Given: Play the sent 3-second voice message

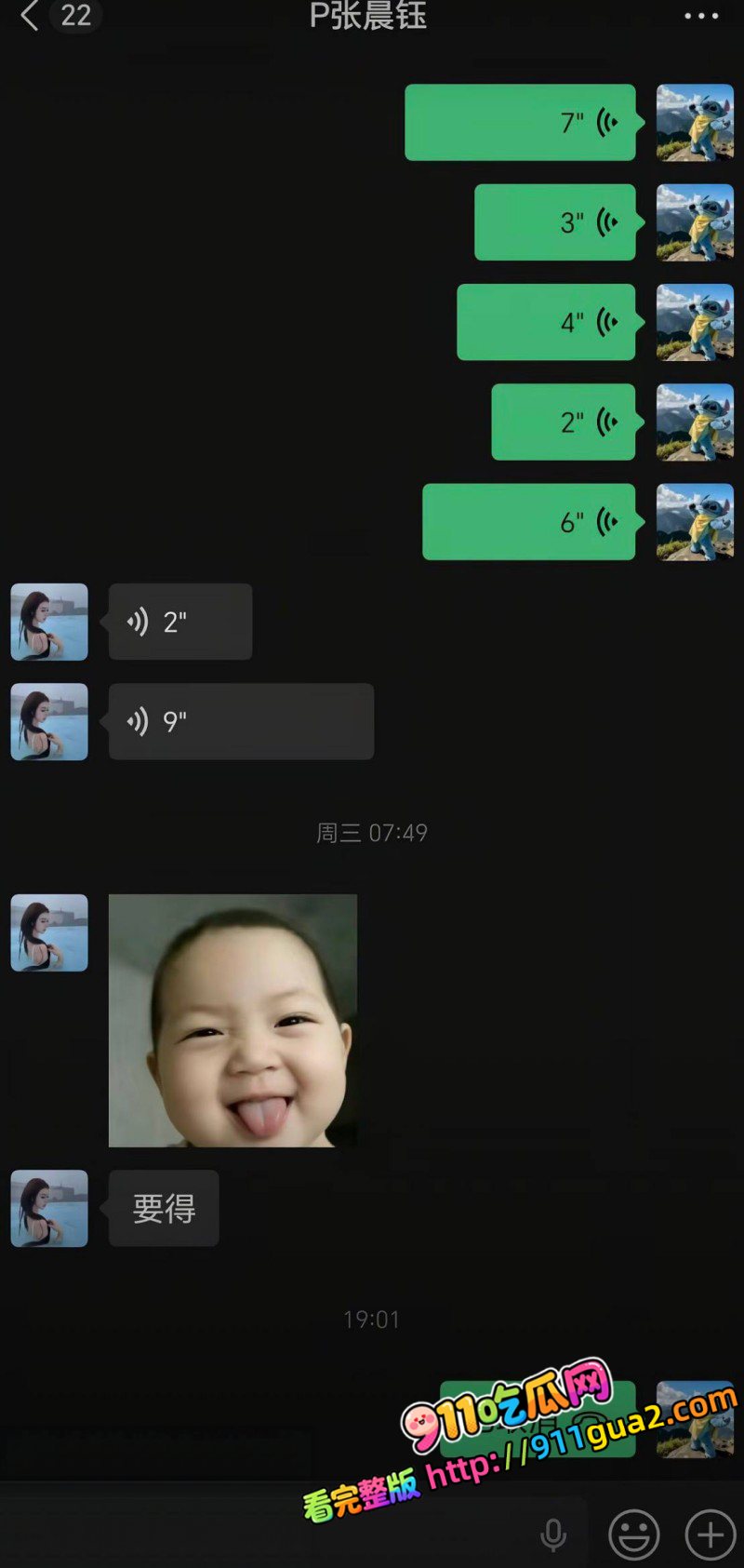Looking at the screenshot, I should click(555, 222).
